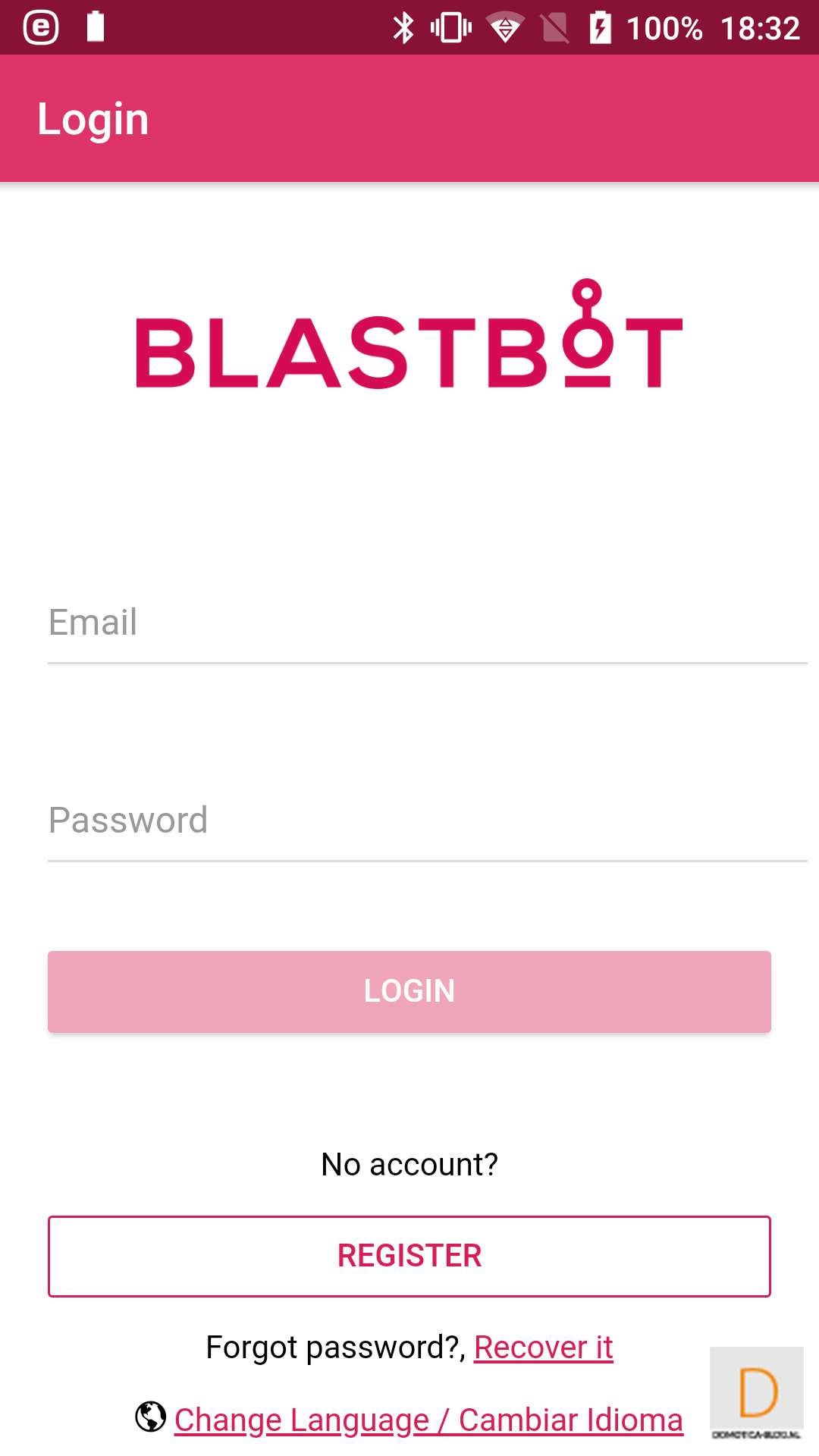Tap the pink LOGIN button

pos(409,991)
